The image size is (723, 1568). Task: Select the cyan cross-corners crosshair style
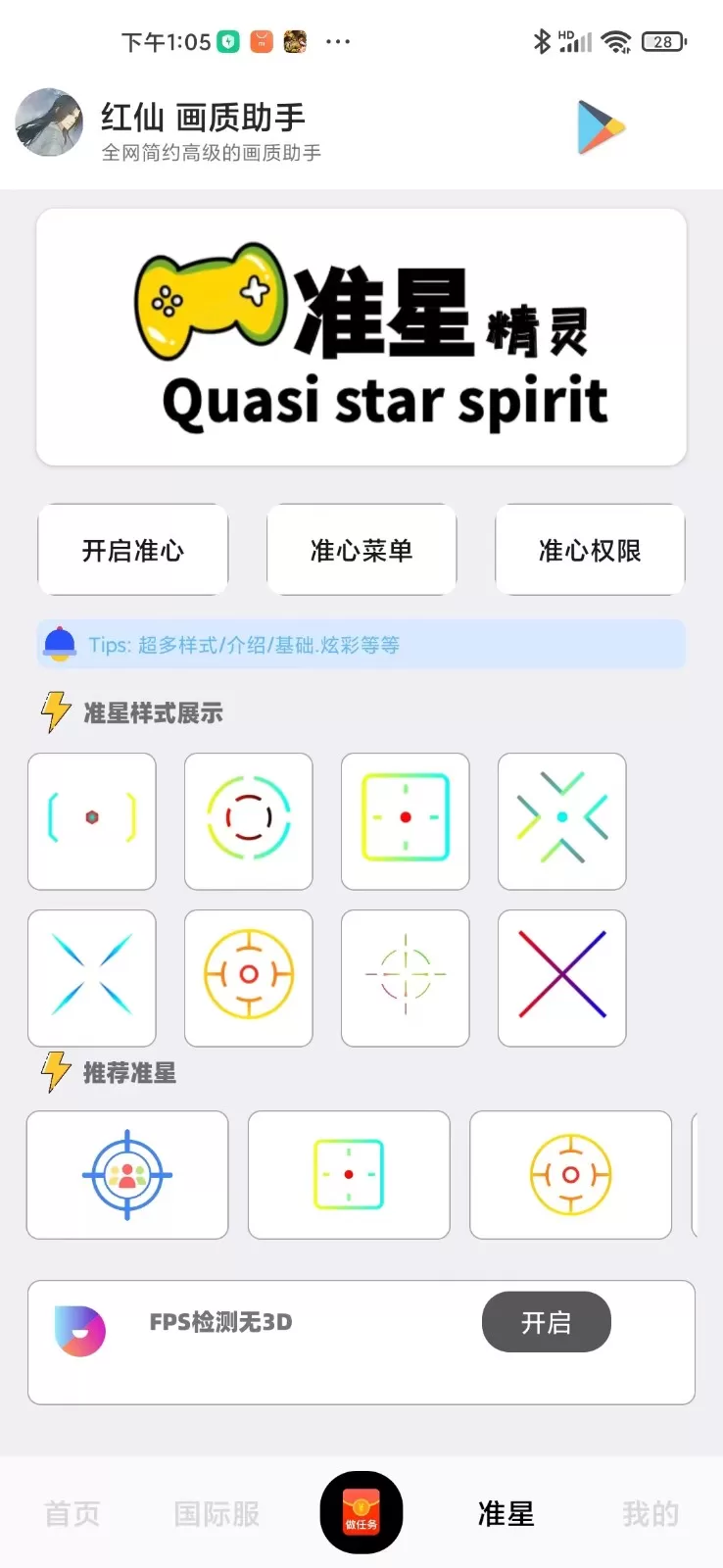561,821
